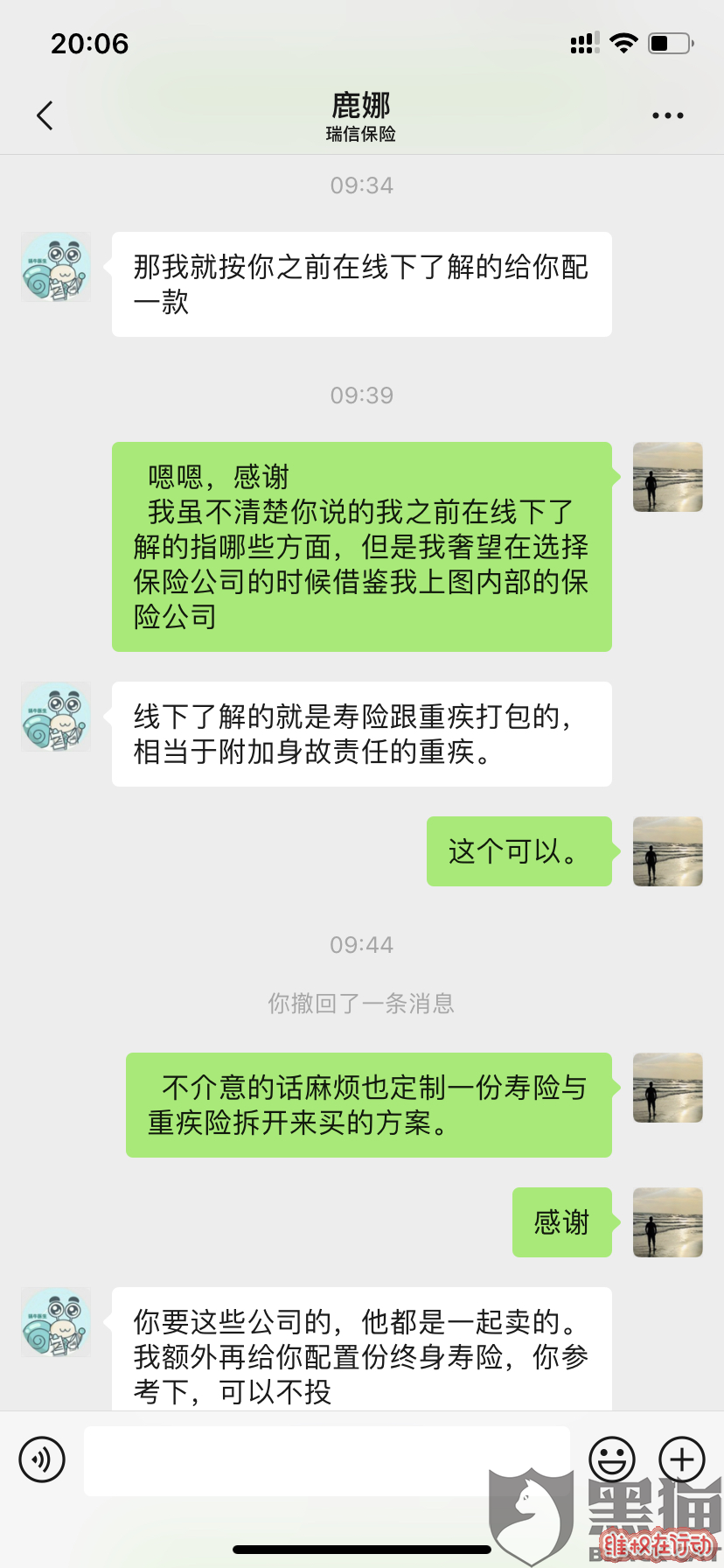Viewport: 724px width, 1568px height.
Task: Open 鹿娜's snail avatar beside 那我就按你之前 message
Action: [x=56, y=267]
